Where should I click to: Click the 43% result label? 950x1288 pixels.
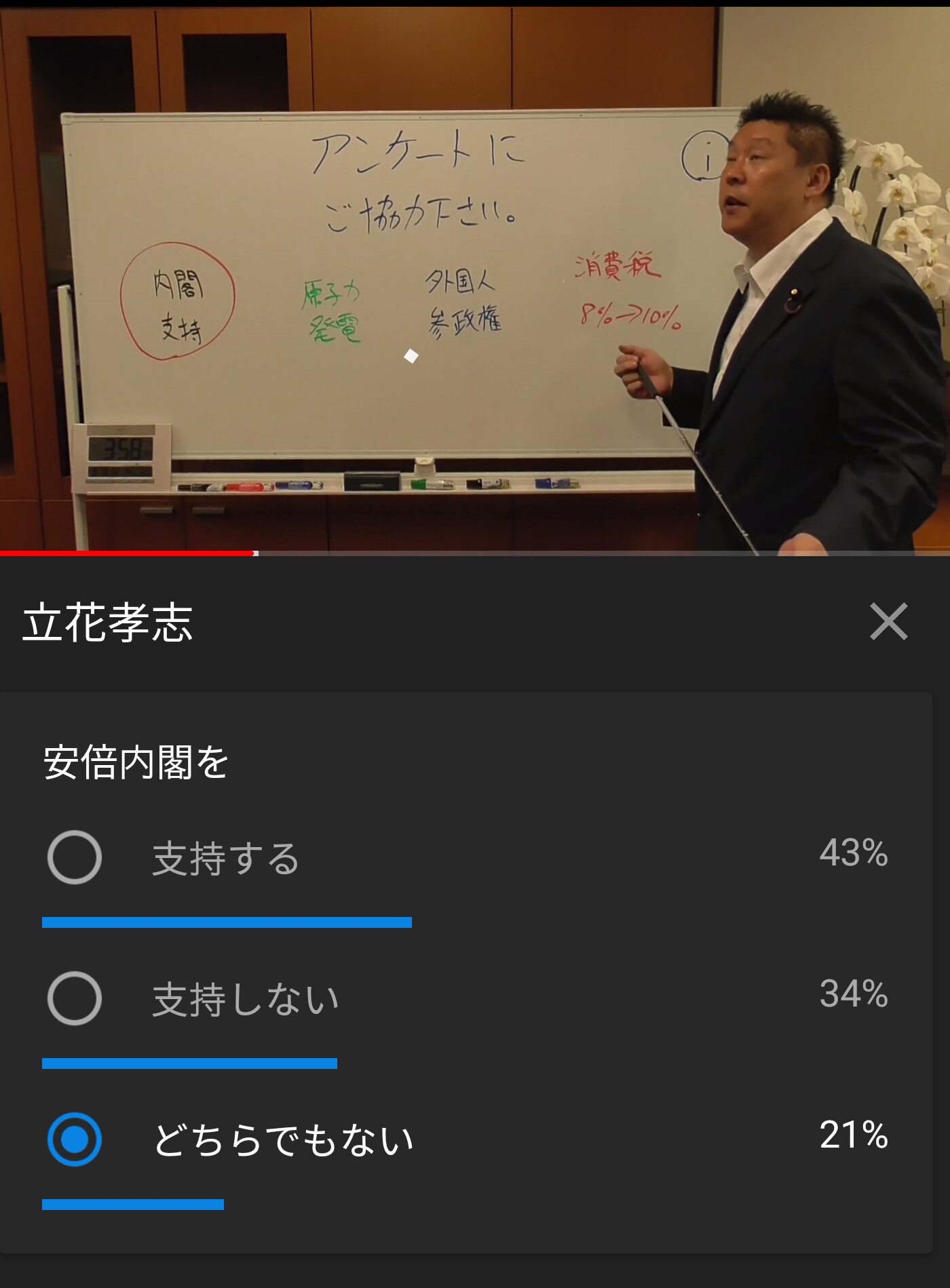pos(854,855)
